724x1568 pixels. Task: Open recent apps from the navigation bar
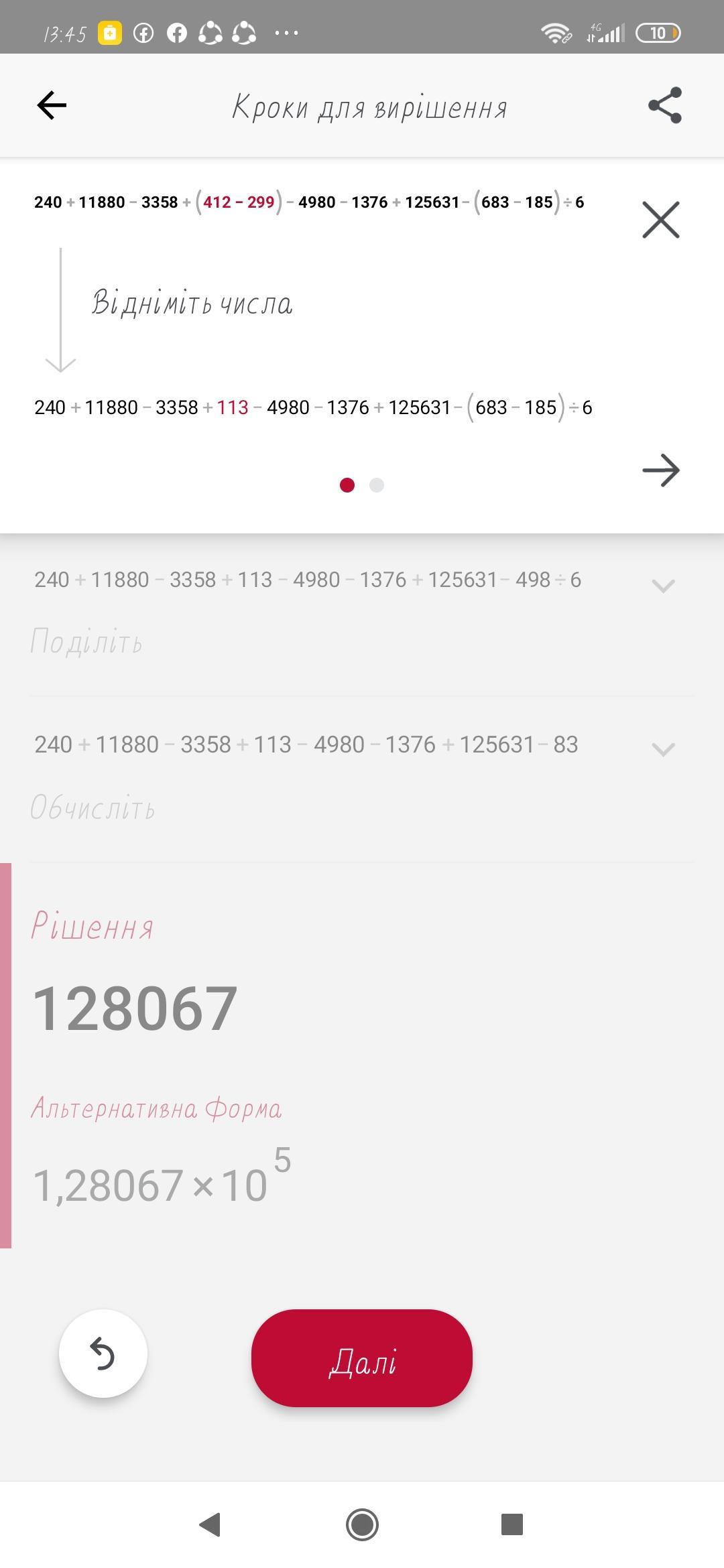pyautogui.click(x=512, y=1524)
